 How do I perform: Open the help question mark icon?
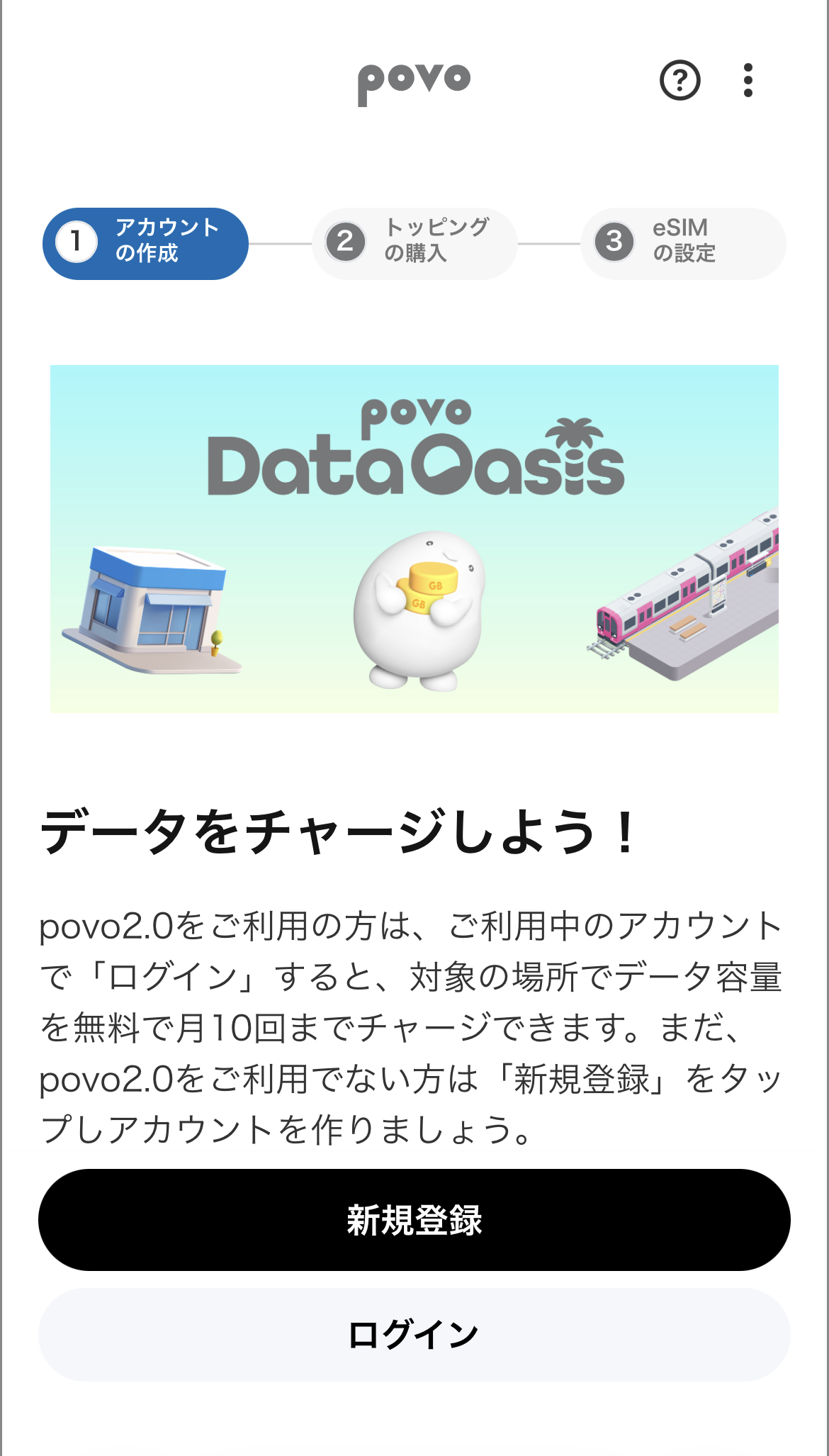coord(679,80)
